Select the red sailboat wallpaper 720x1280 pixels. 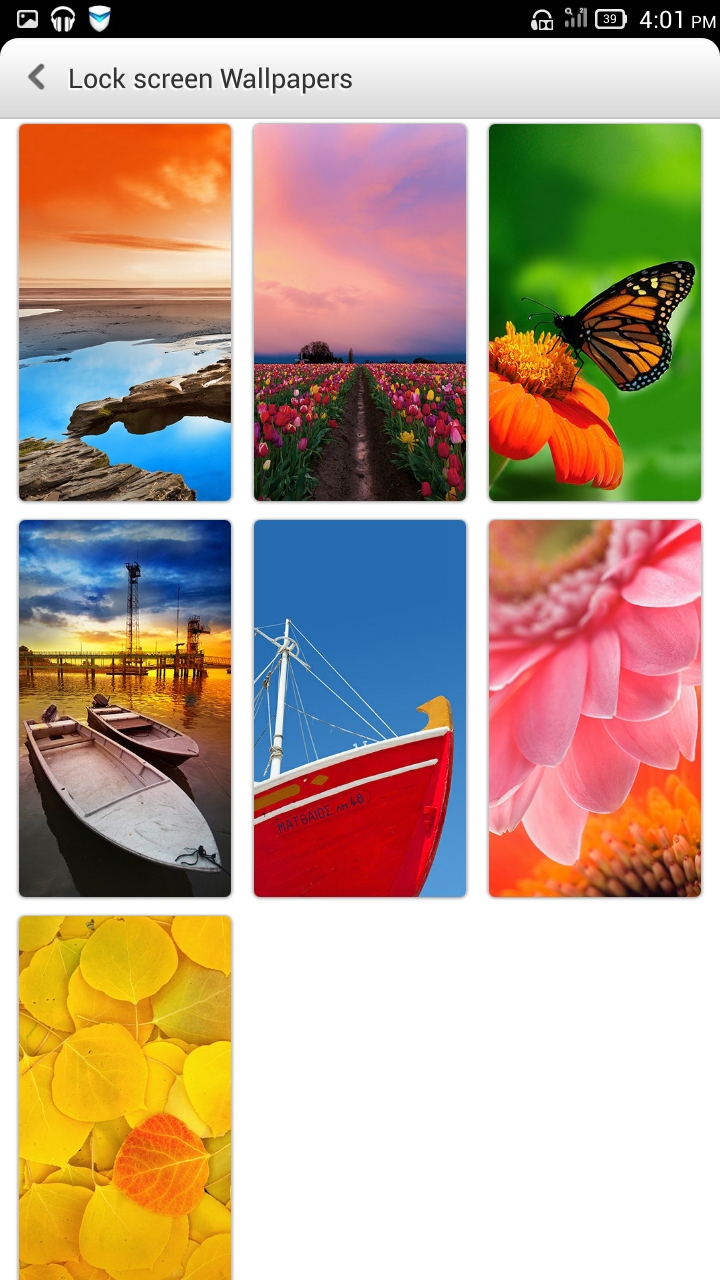360,708
